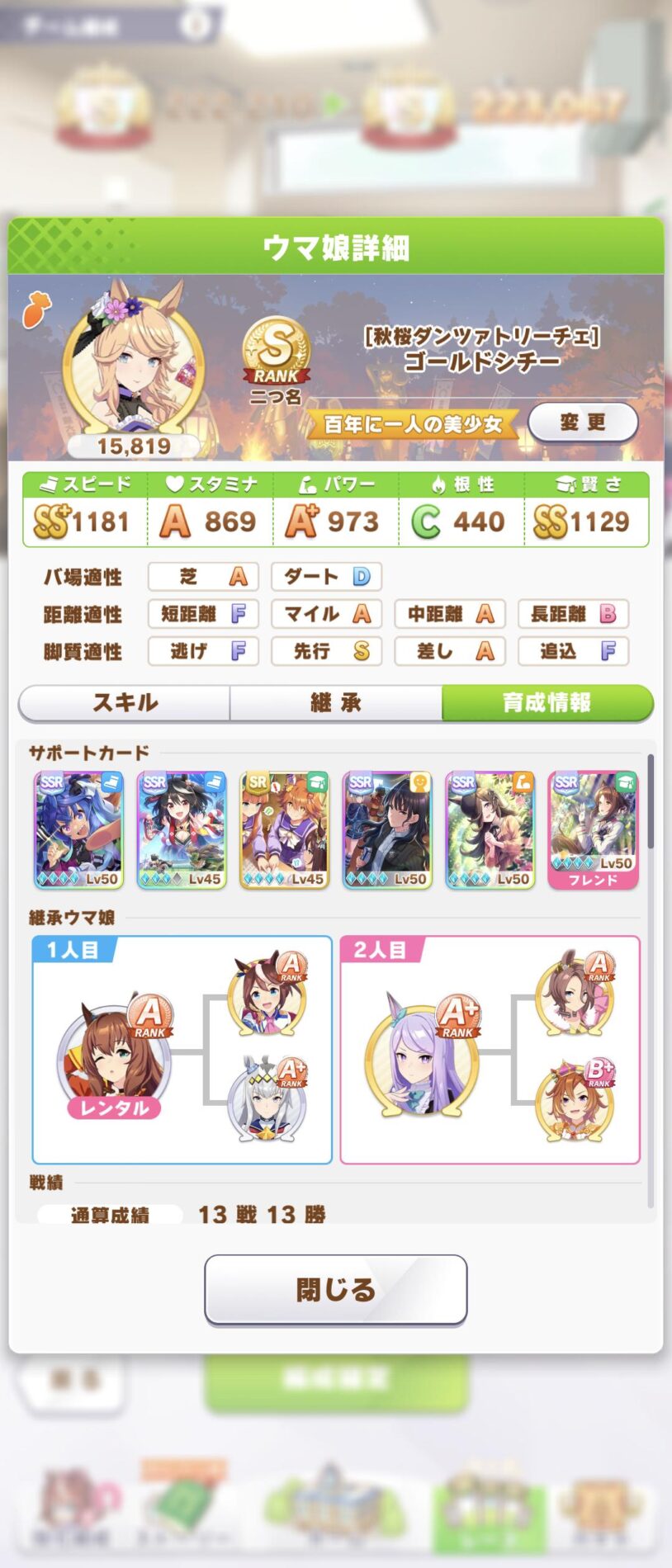The height and width of the screenshot is (1568, 672).
Task: Switch to the スキル tab
Action: point(125,702)
